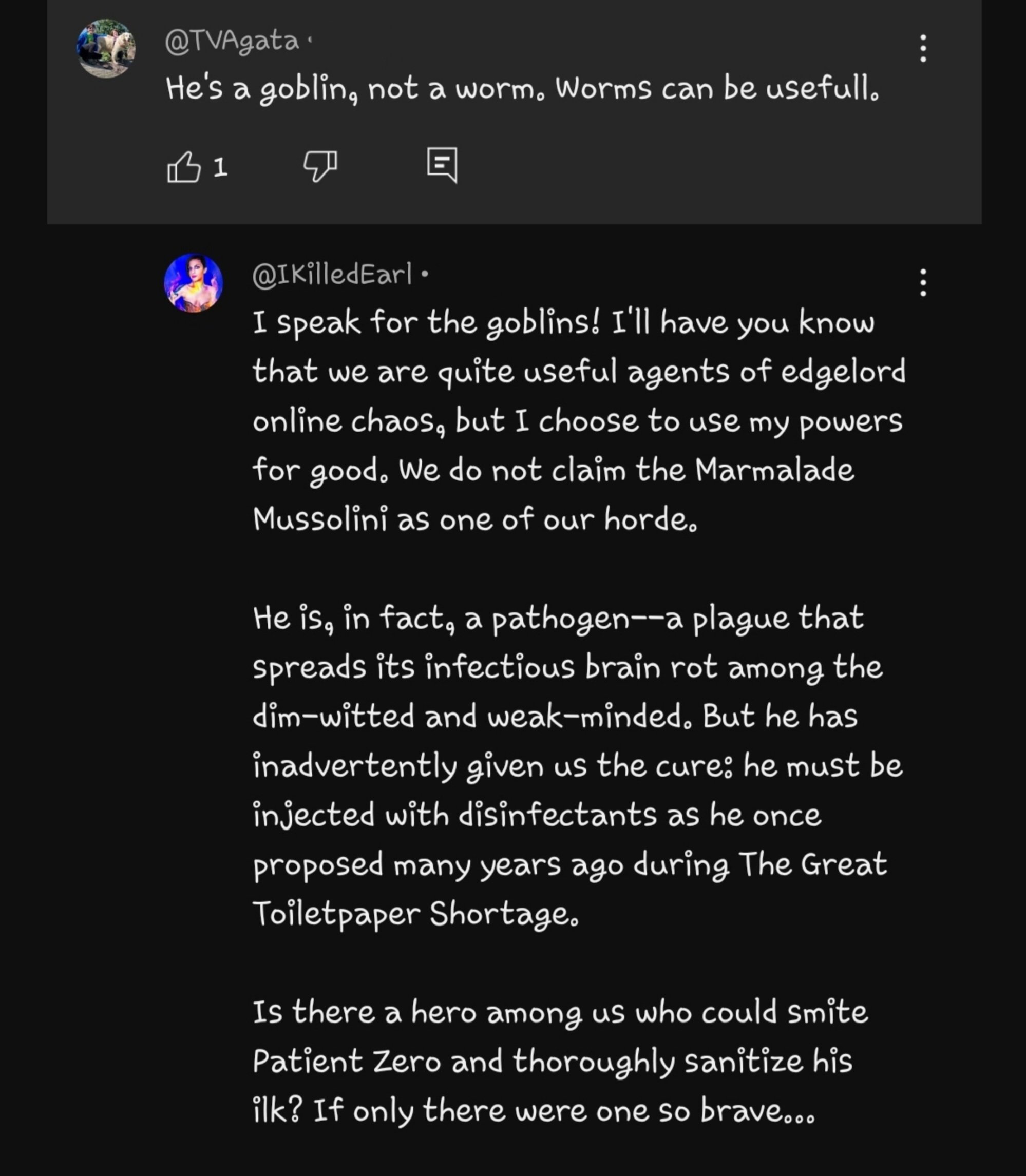Open overflow menu on @IKilledEarl's reply

[x=923, y=283]
